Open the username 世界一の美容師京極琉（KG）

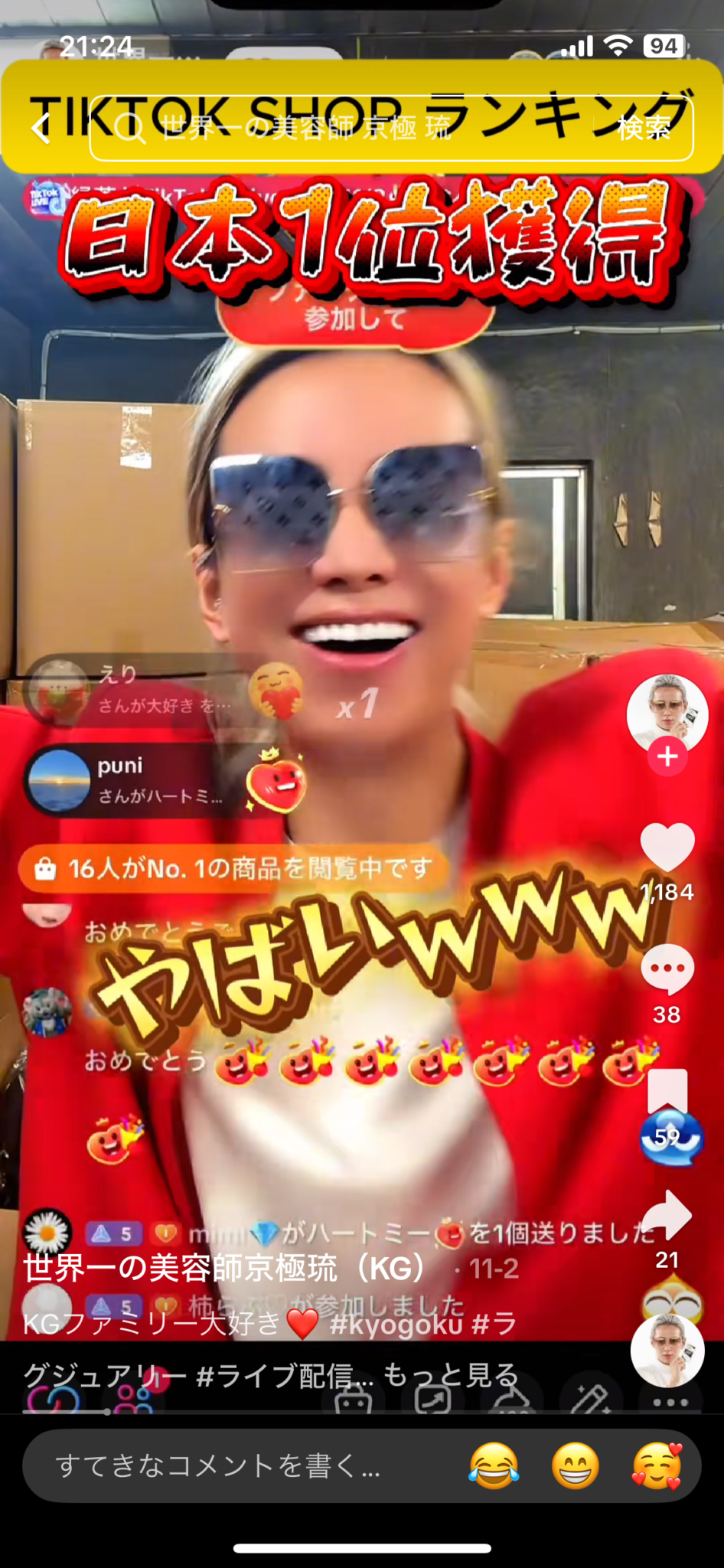pyautogui.click(x=226, y=1269)
